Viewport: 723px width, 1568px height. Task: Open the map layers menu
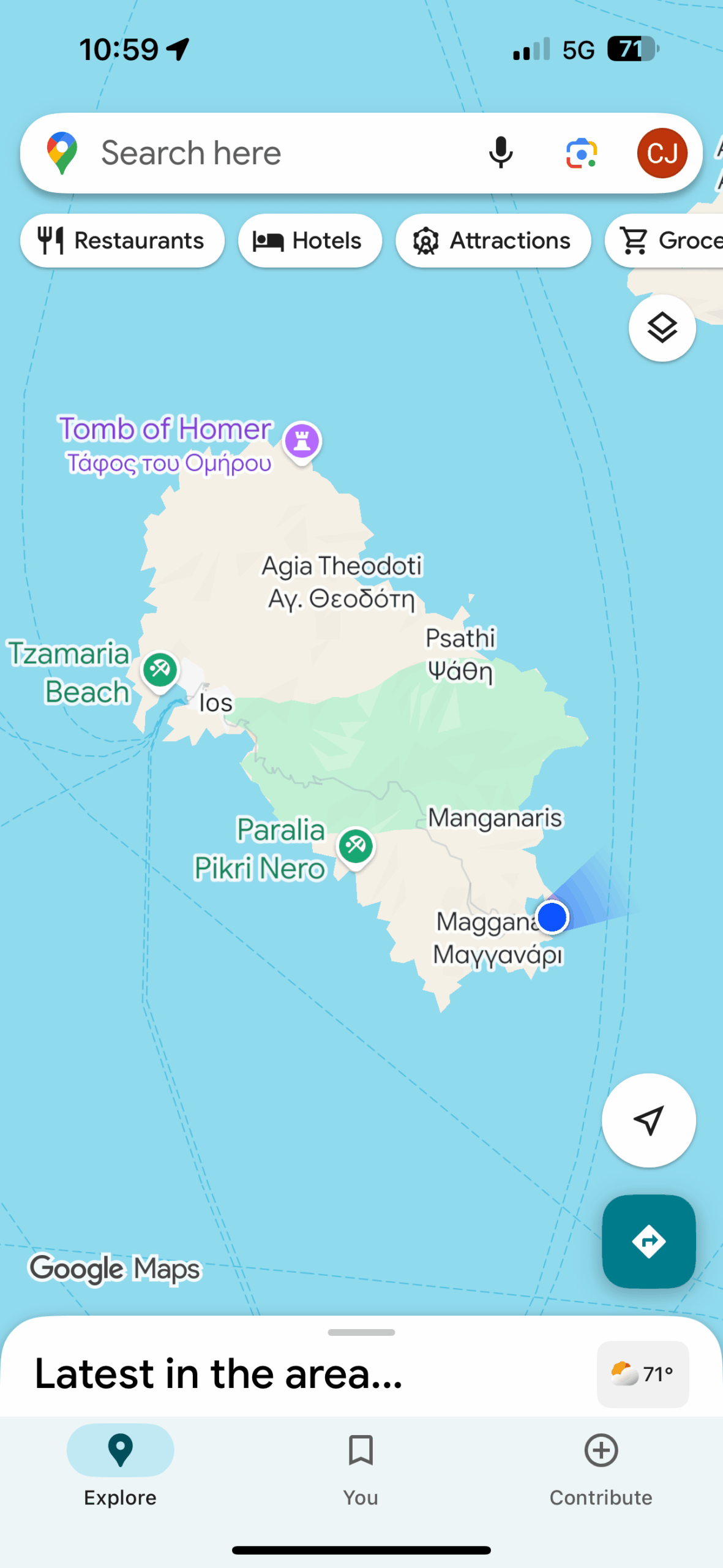pos(662,328)
